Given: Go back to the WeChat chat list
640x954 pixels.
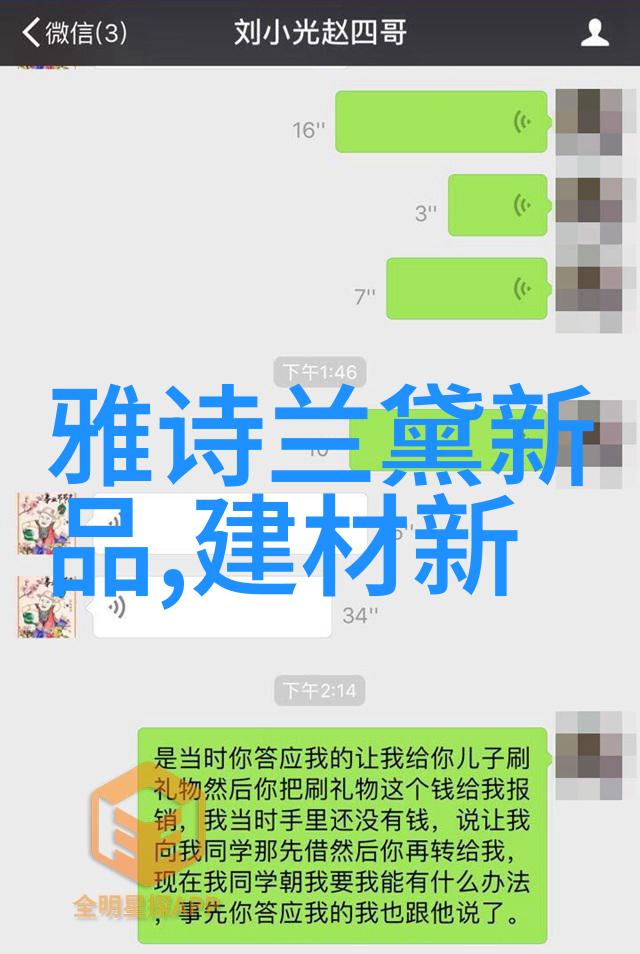Looking at the screenshot, I should [75, 33].
